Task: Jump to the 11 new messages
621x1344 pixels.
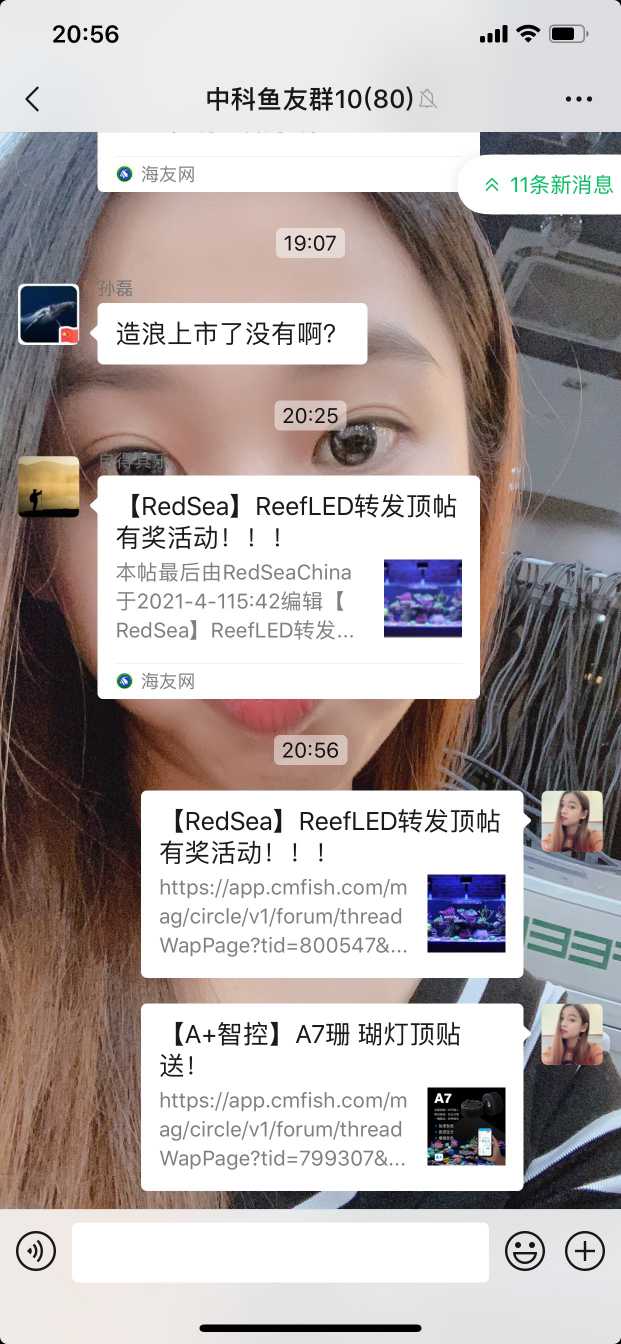Action: pyautogui.click(x=548, y=185)
